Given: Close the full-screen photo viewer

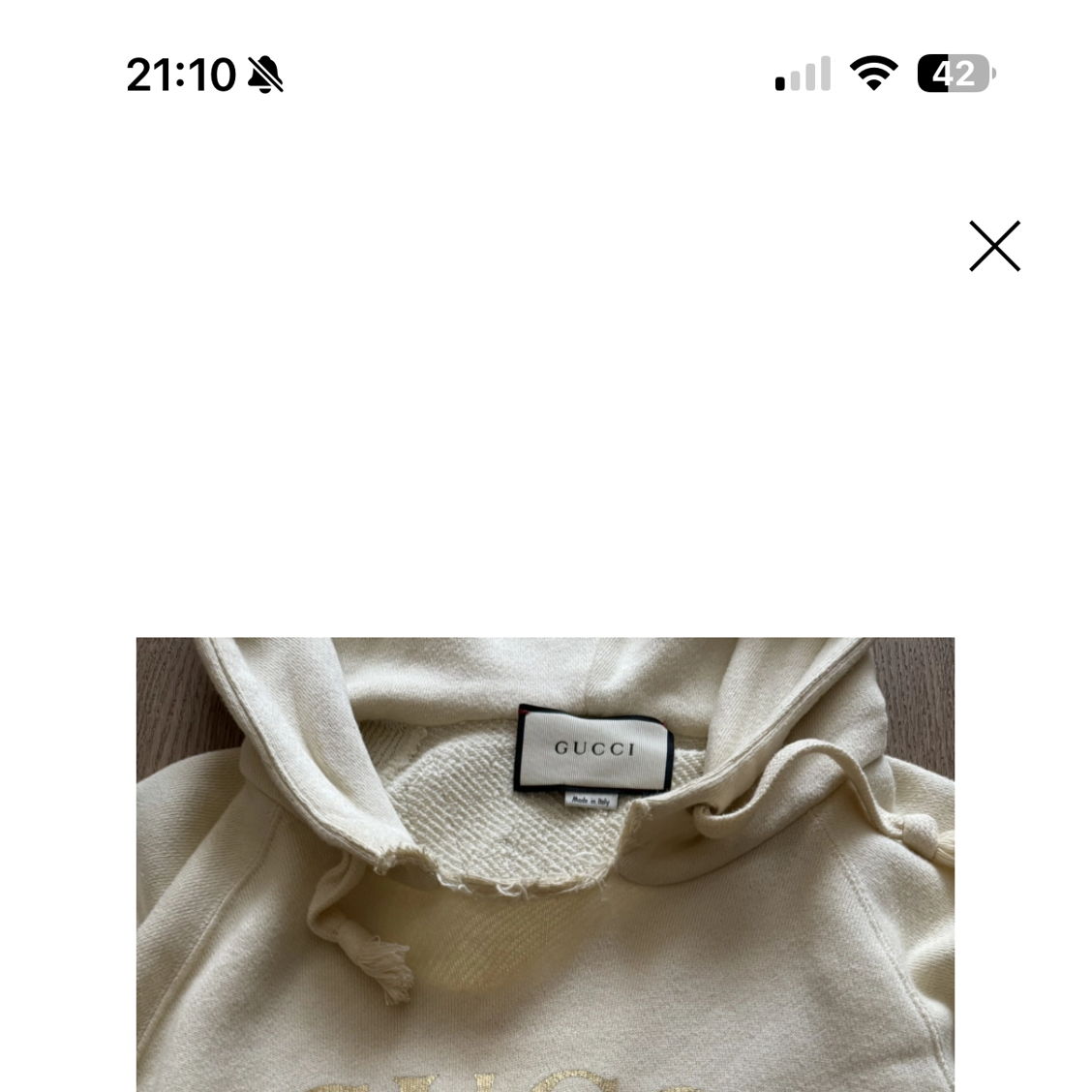Looking at the screenshot, I should point(994,246).
